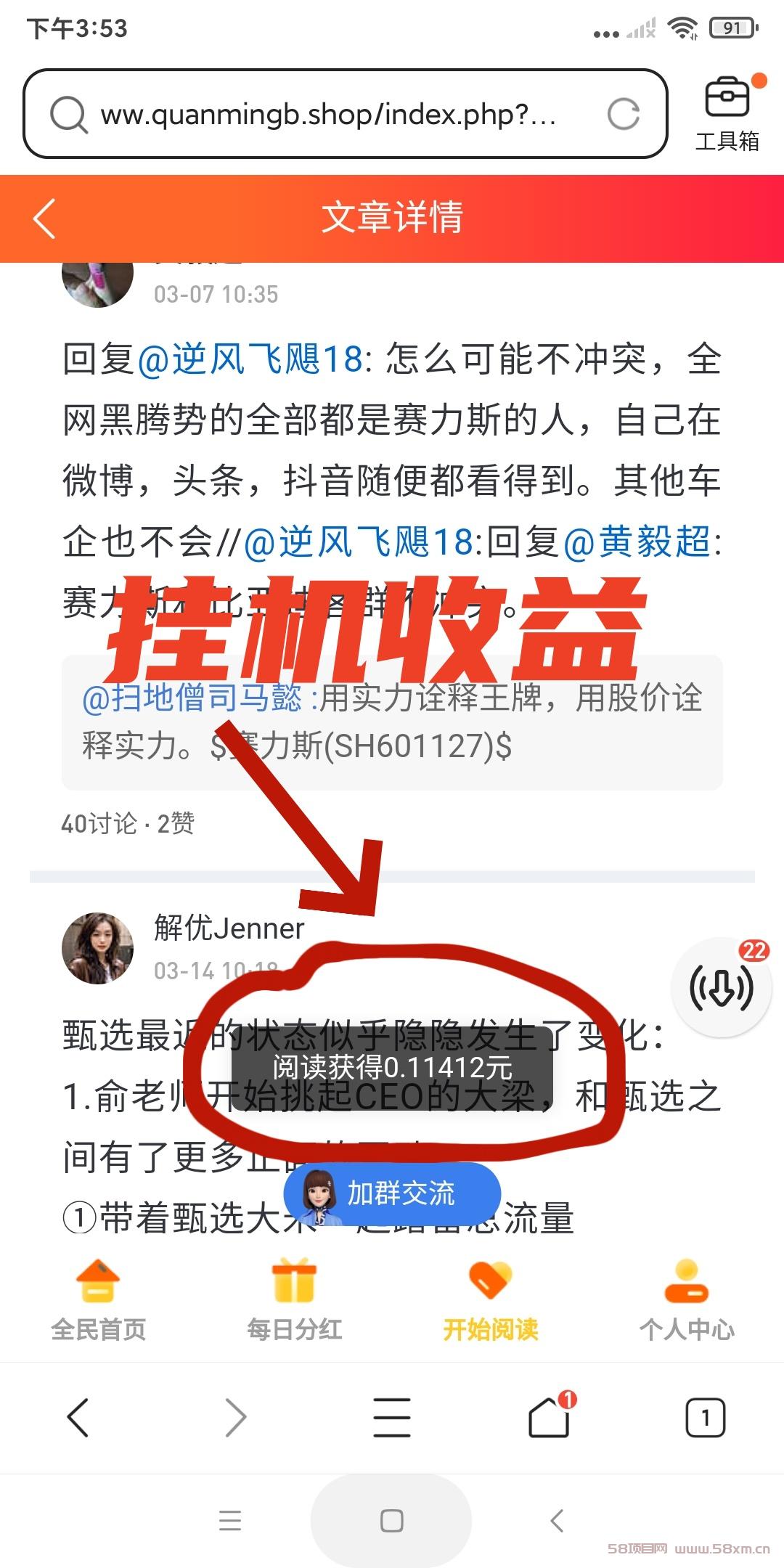Open the 个人中心 tab

click(x=687, y=1300)
